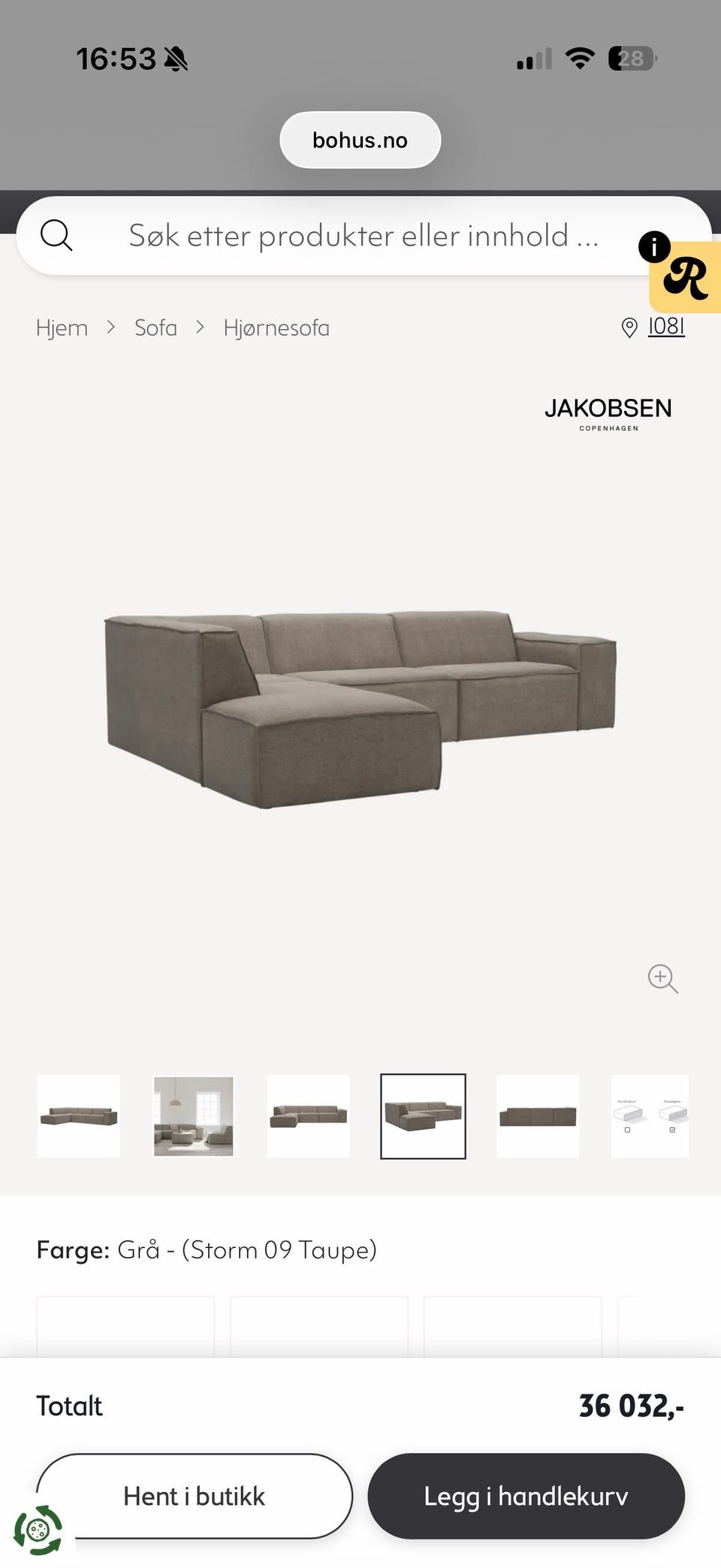
Task: Tap Hent i butikk button
Action: point(195,1496)
